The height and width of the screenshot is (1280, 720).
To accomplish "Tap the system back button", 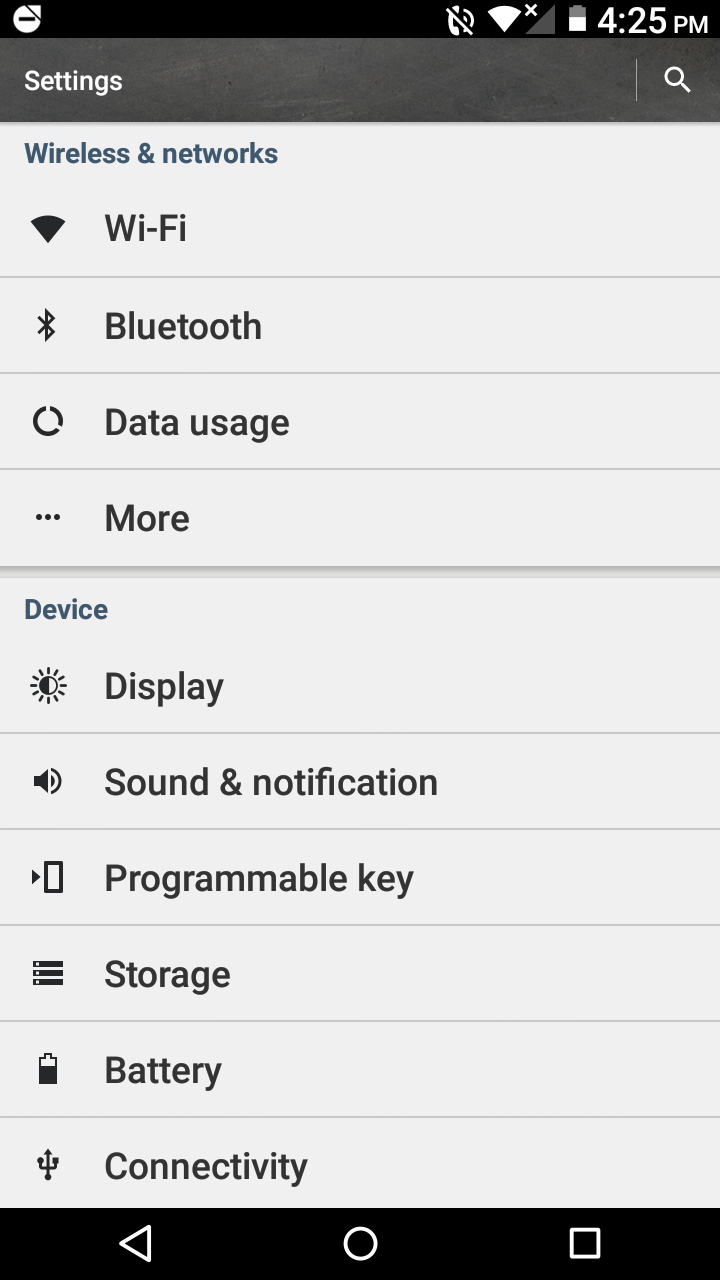I will [135, 1243].
